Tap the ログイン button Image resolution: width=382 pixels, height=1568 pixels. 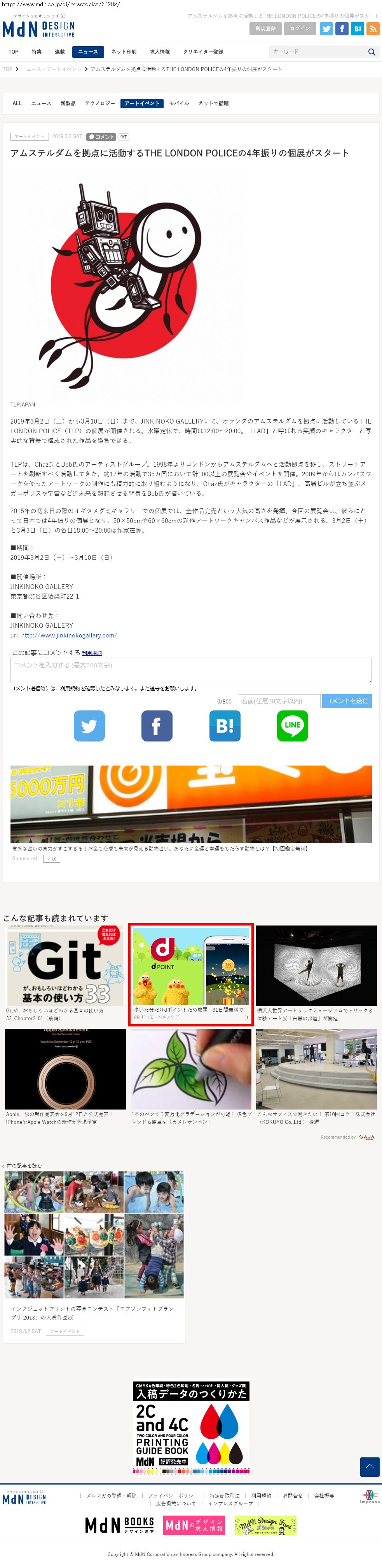pos(299,29)
